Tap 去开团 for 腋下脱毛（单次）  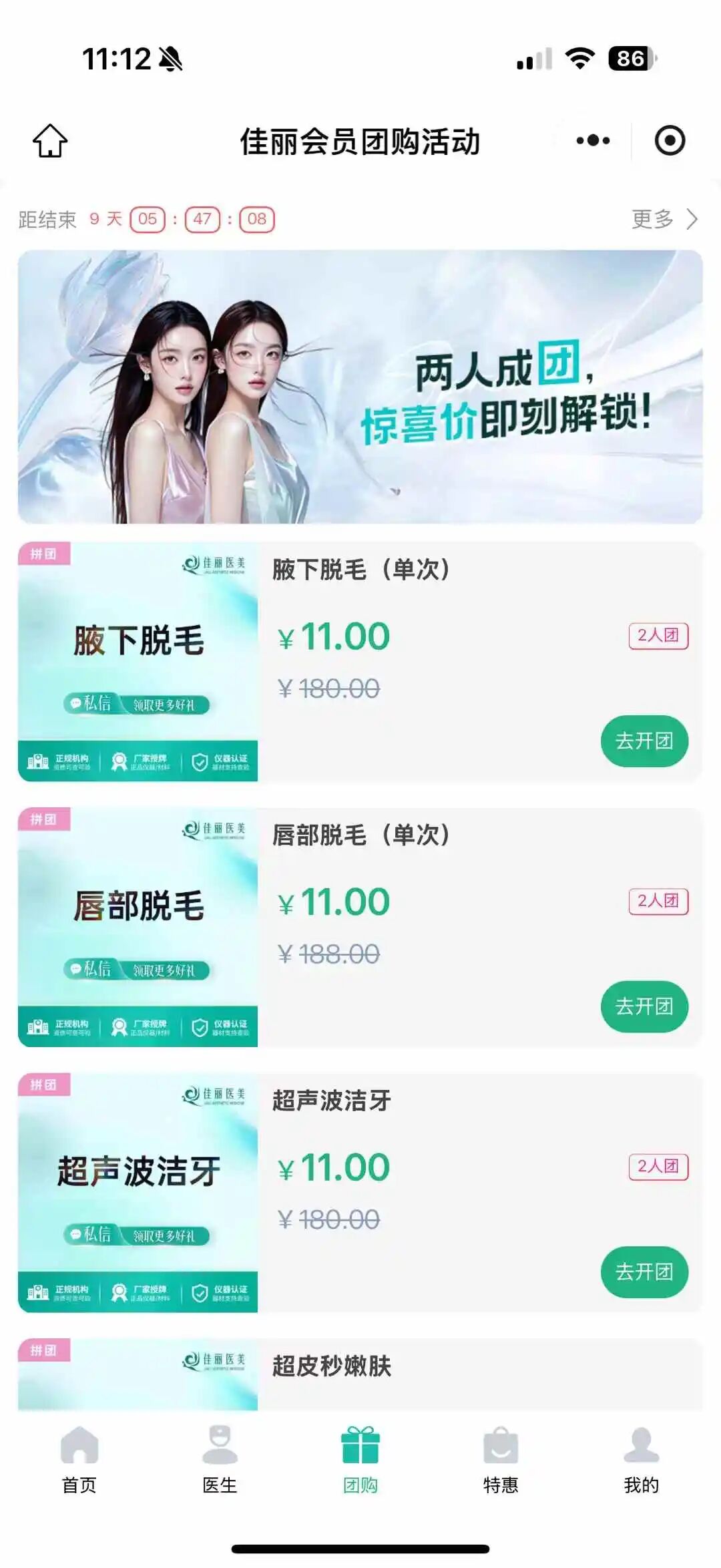644,741
